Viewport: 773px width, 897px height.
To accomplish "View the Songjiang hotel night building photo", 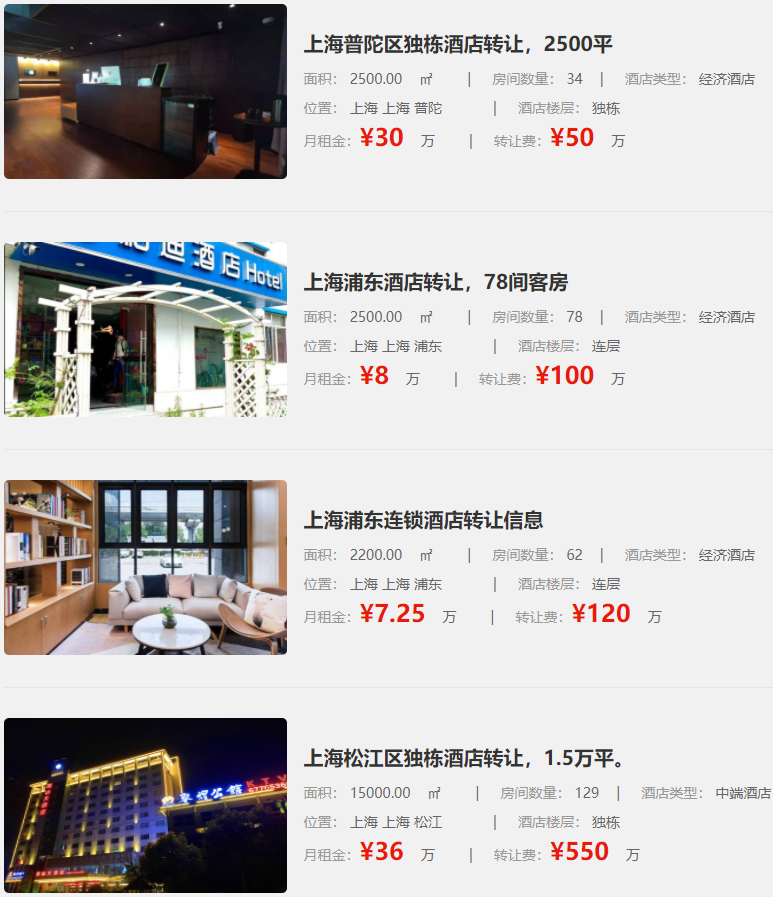I will click(145, 805).
